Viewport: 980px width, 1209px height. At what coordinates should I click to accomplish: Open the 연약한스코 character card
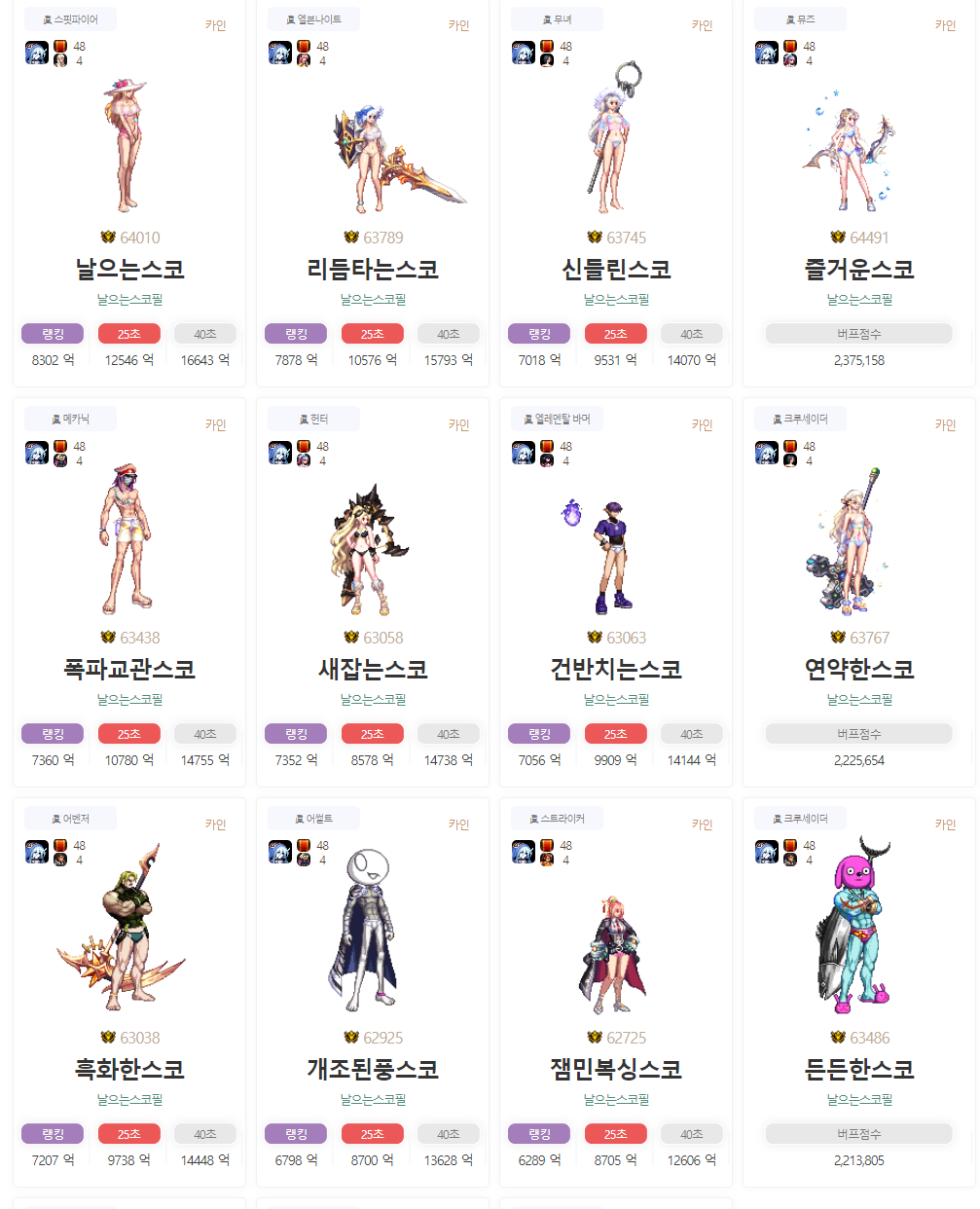[859, 669]
